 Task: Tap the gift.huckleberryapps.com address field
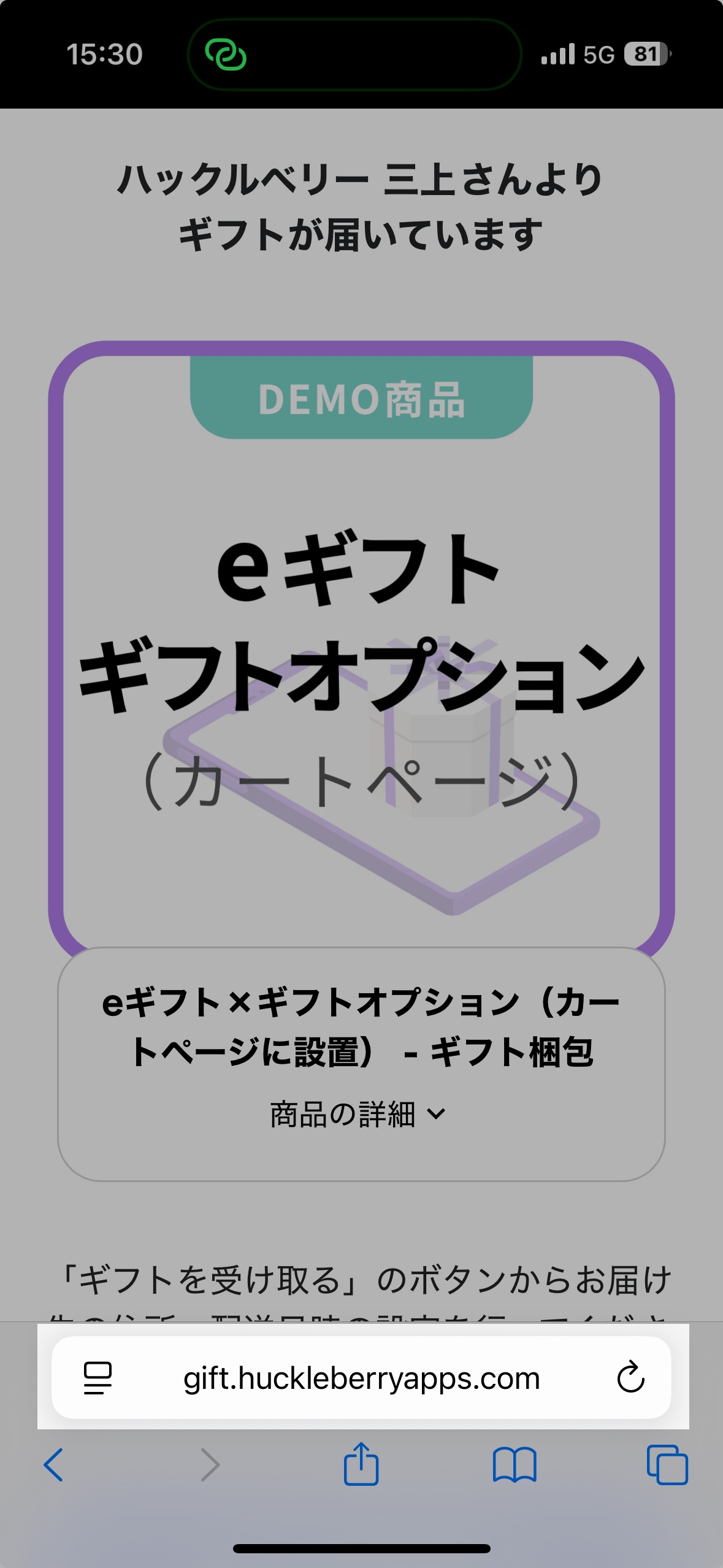(x=361, y=1378)
